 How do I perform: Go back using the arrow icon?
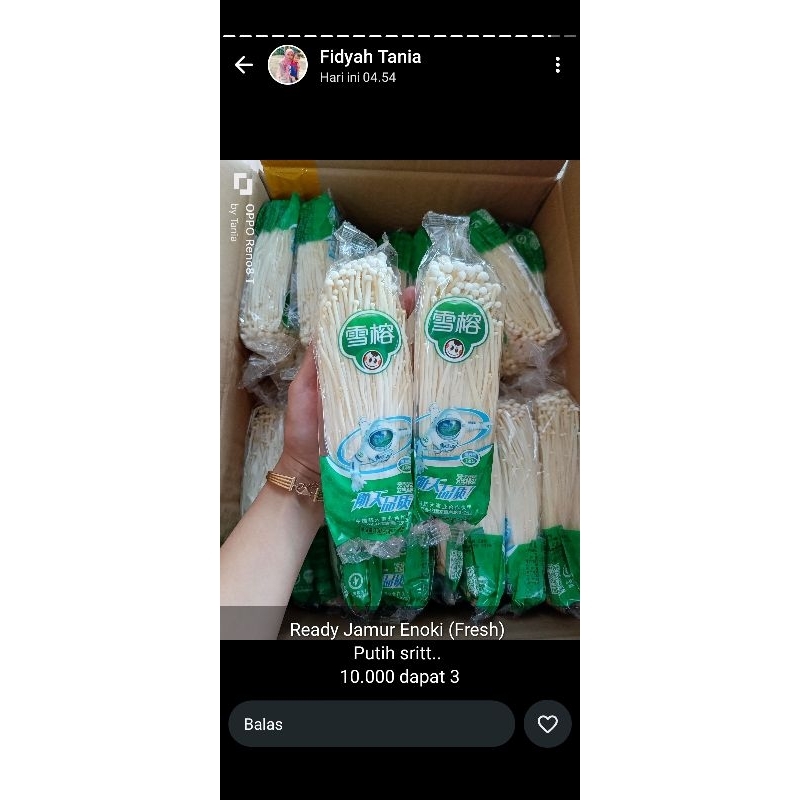pyautogui.click(x=243, y=65)
